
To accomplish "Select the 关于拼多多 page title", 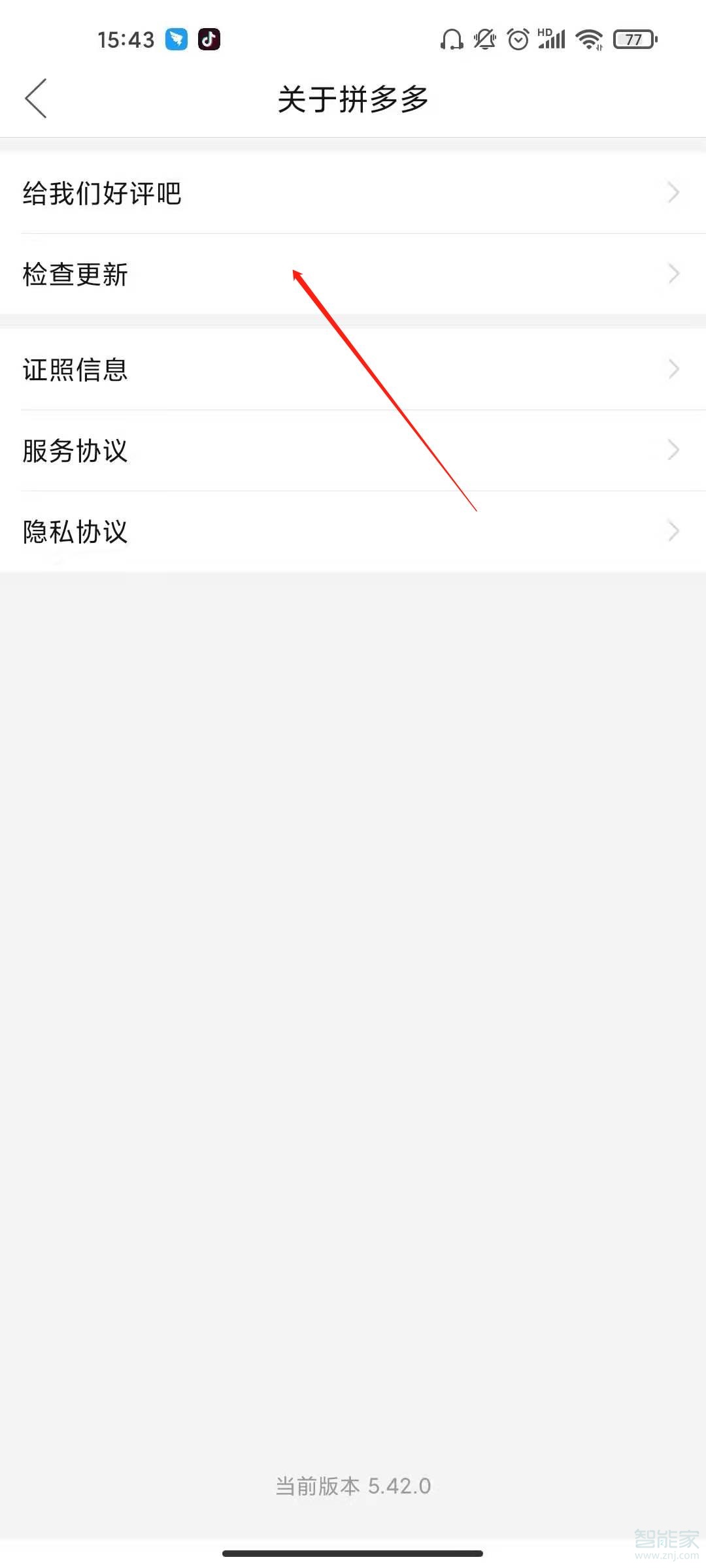I will (x=353, y=98).
